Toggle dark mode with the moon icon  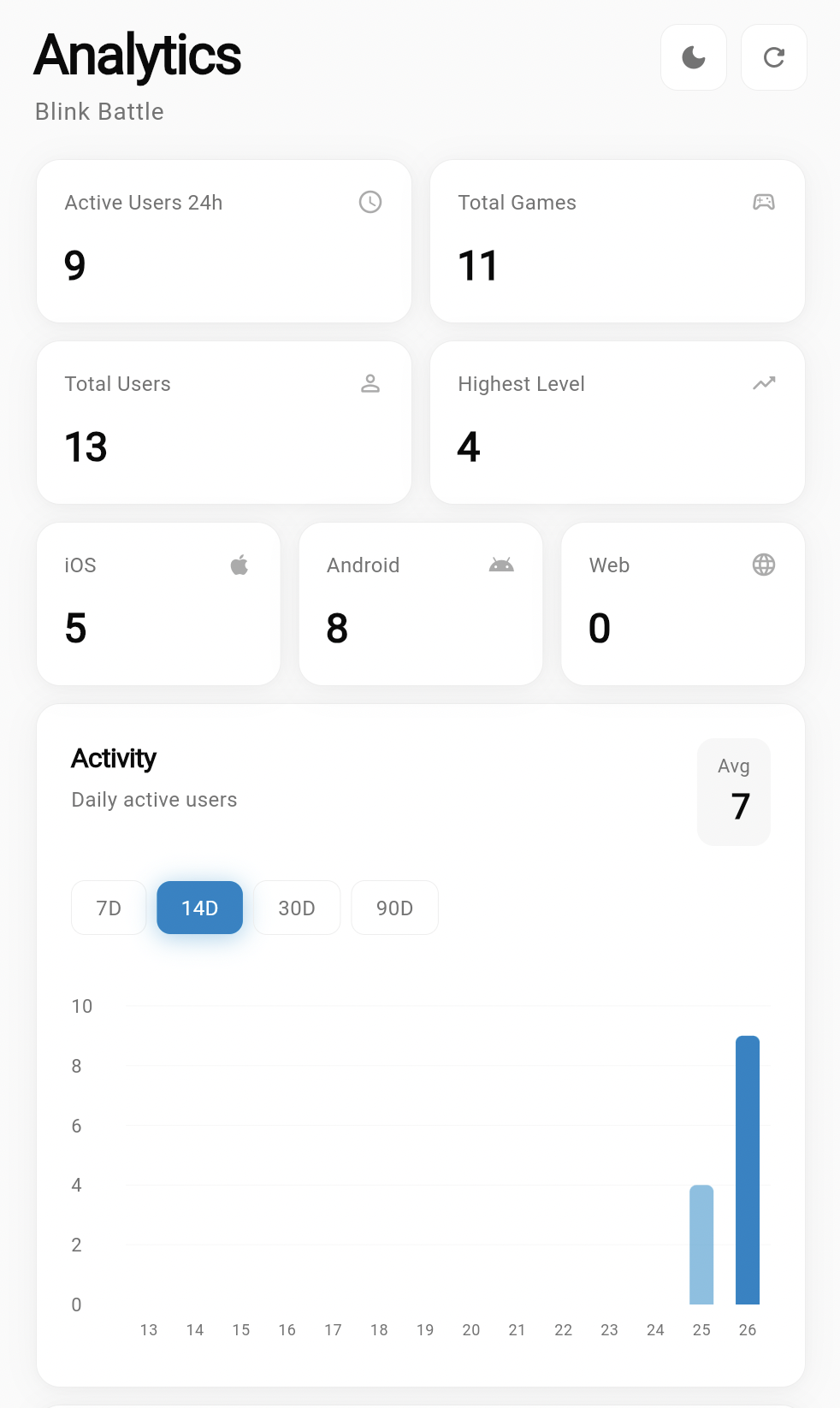(x=692, y=57)
